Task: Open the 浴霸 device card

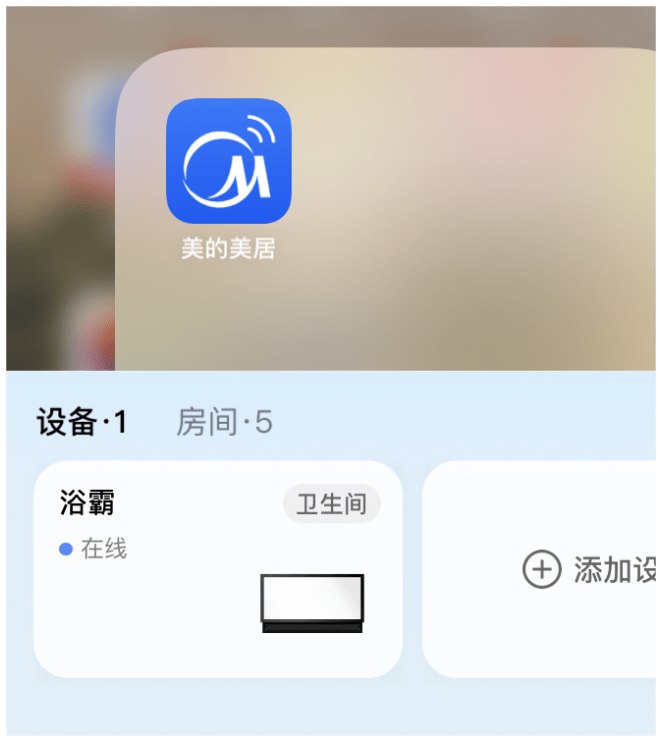Action: pos(217,568)
